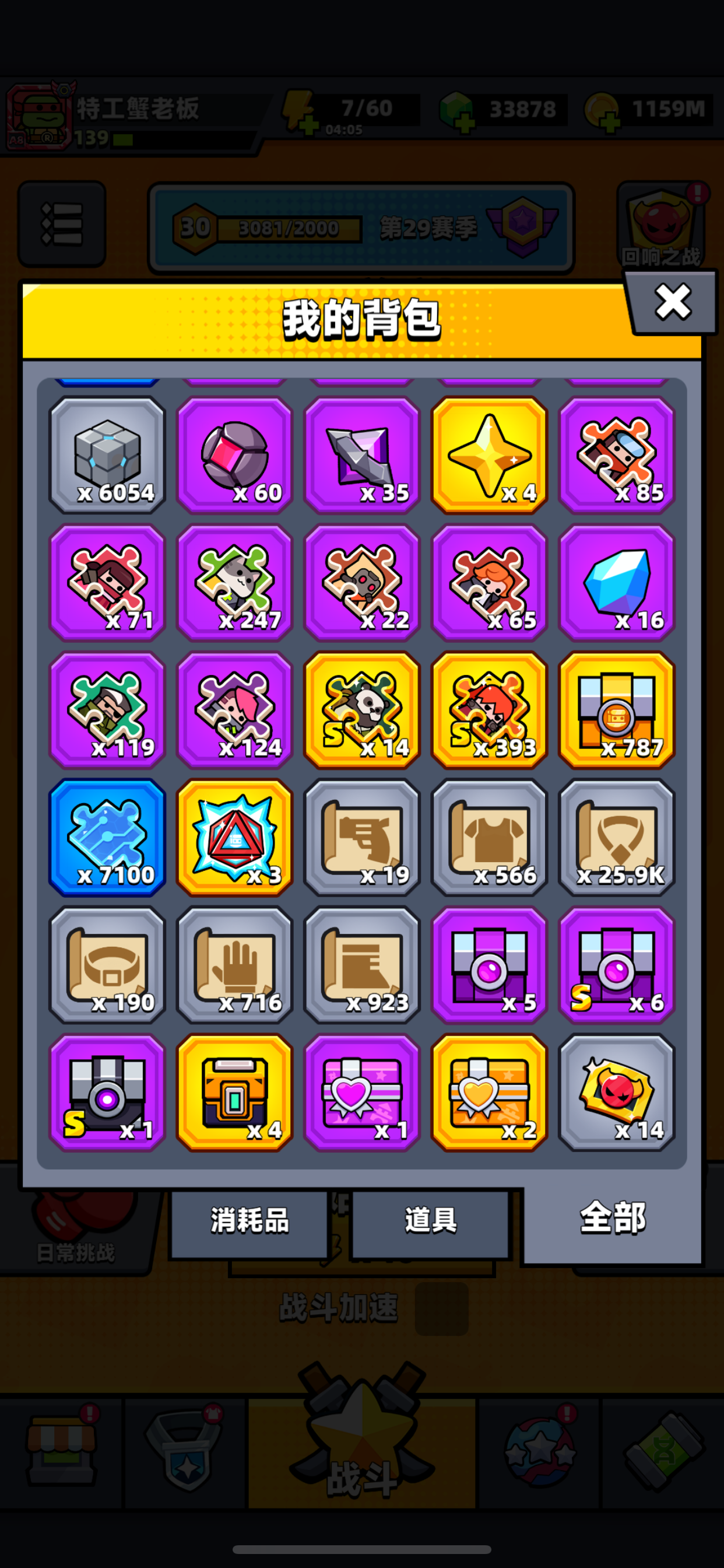Open the gold chest item x787

617,710
